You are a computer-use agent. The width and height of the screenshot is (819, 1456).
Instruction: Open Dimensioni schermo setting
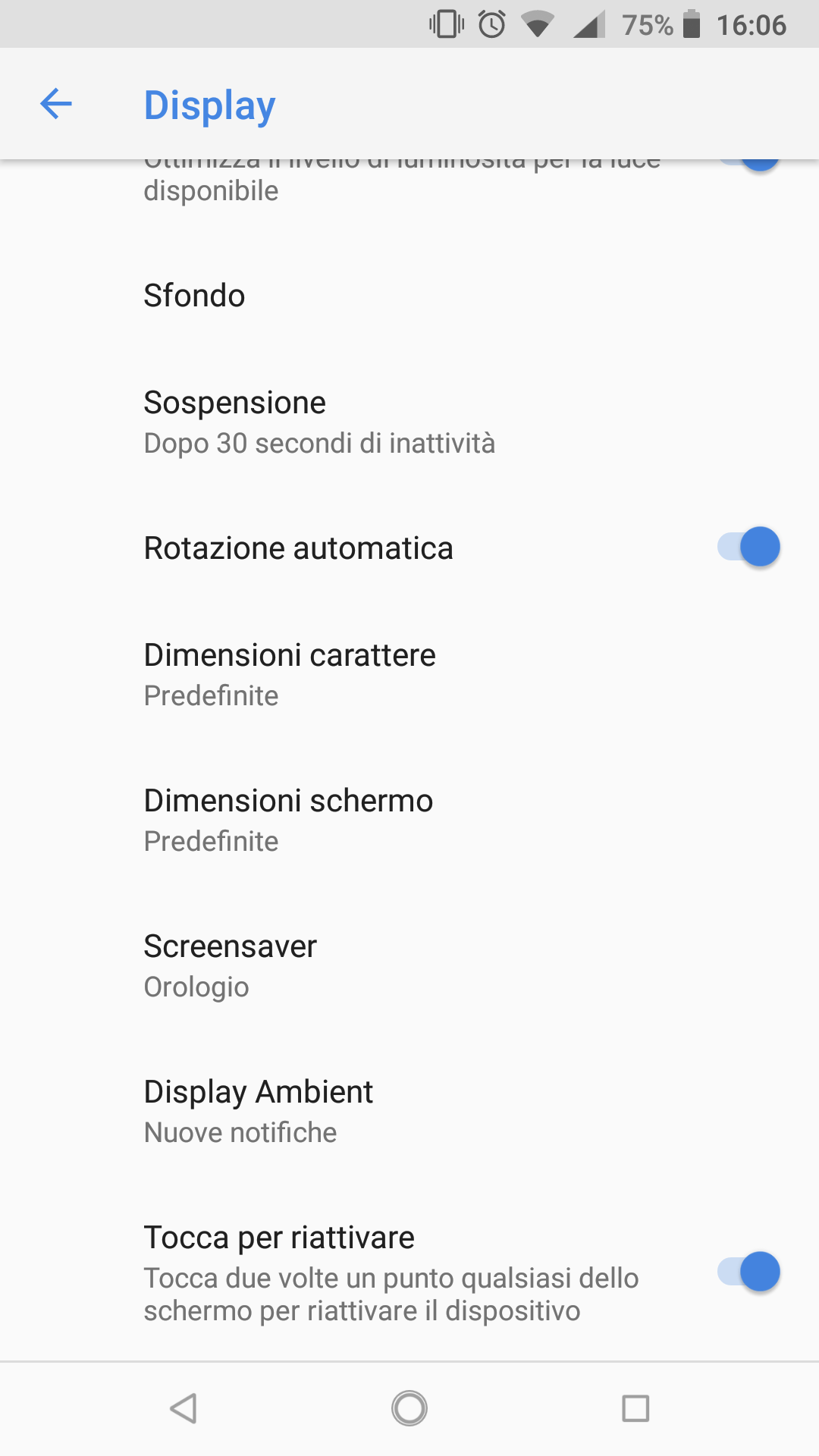pos(409,820)
